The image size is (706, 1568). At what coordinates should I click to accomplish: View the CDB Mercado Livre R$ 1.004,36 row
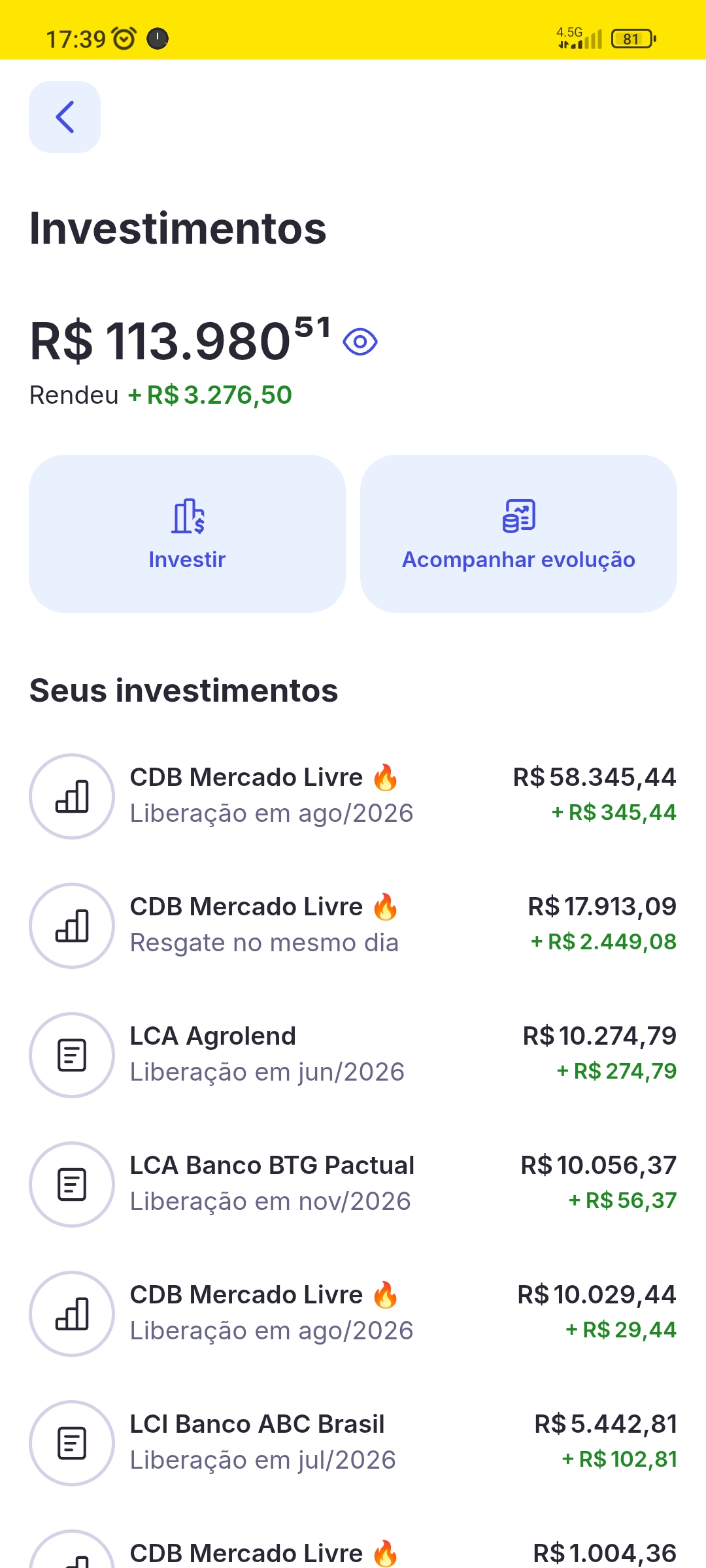click(353, 1553)
